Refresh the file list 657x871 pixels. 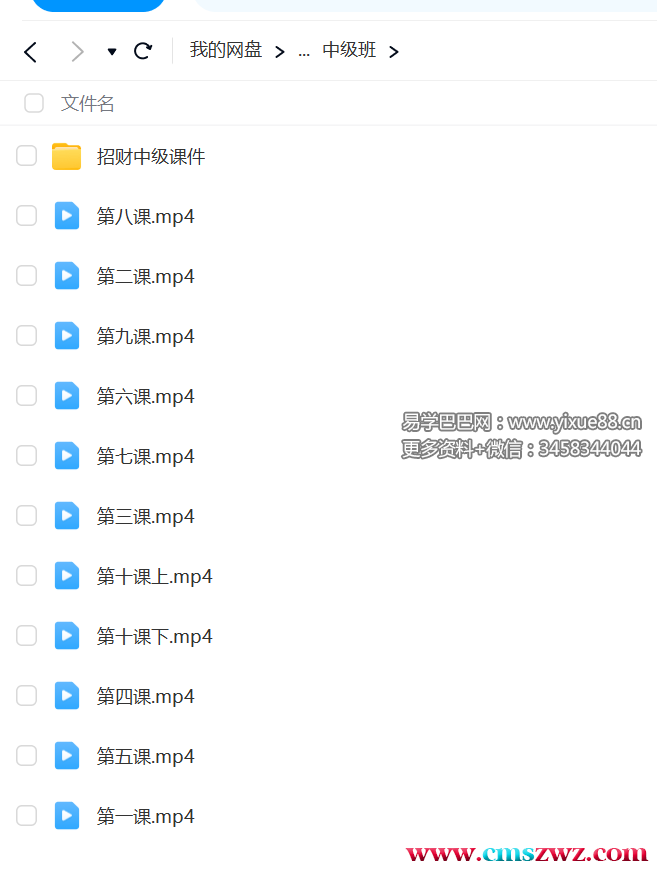point(143,51)
